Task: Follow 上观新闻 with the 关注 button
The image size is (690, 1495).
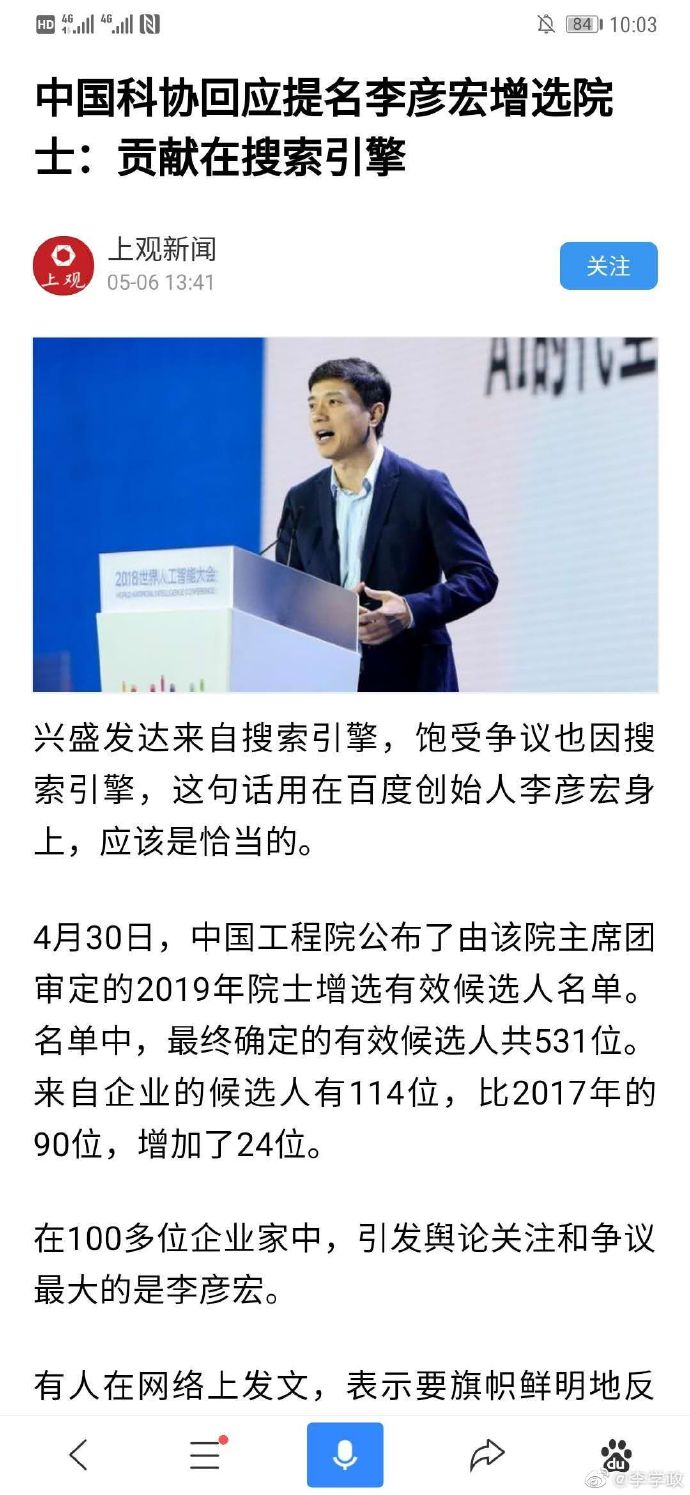Action: pyautogui.click(x=608, y=266)
